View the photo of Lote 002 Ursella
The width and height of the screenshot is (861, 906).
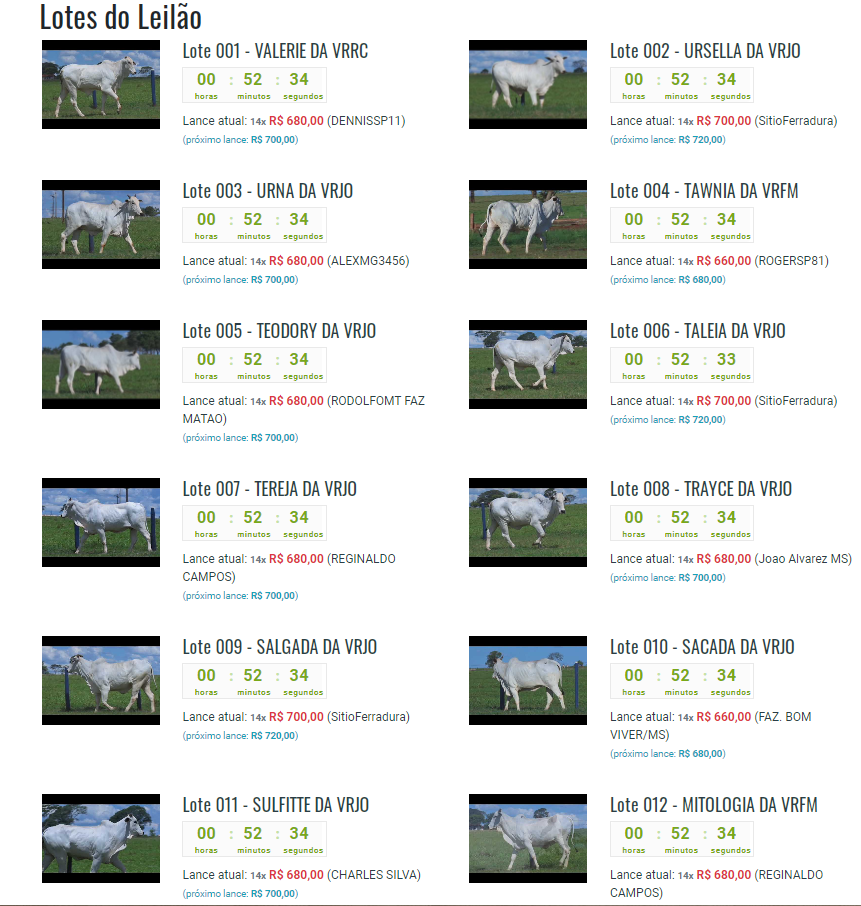[528, 84]
